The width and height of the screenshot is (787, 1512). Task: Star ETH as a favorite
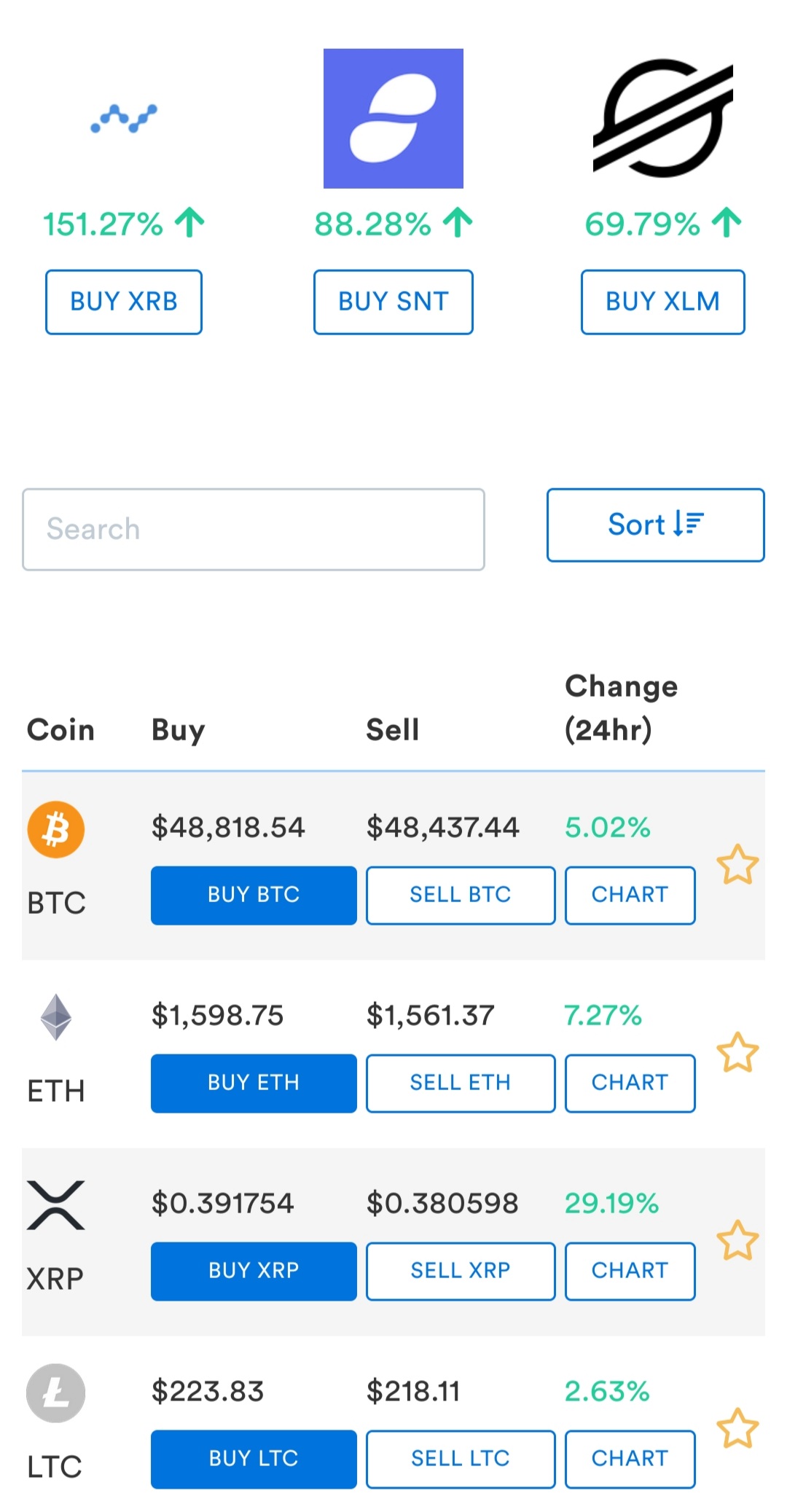737,1053
